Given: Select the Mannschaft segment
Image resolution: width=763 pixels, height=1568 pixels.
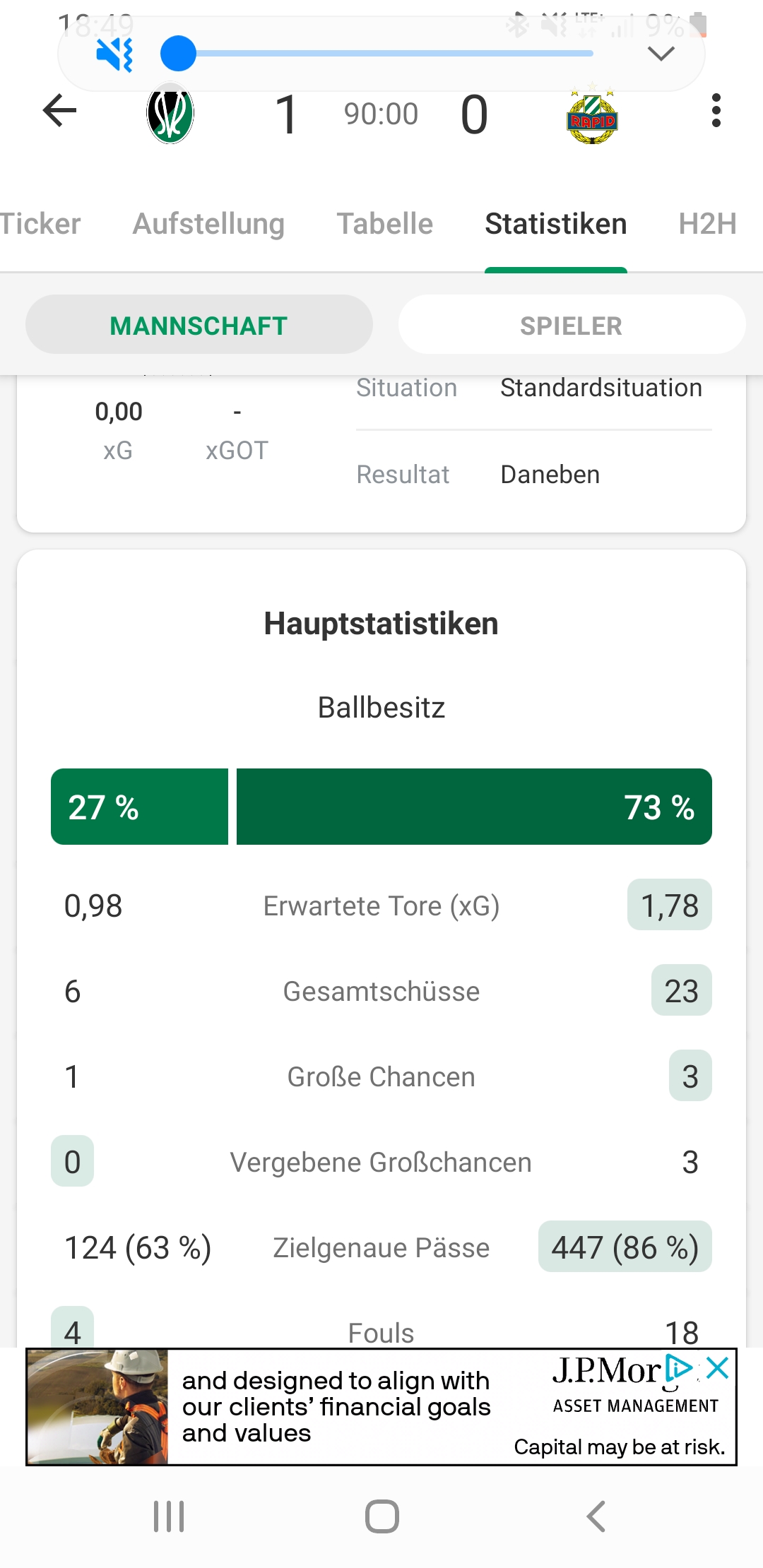Looking at the screenshot, I should [199, 325].
